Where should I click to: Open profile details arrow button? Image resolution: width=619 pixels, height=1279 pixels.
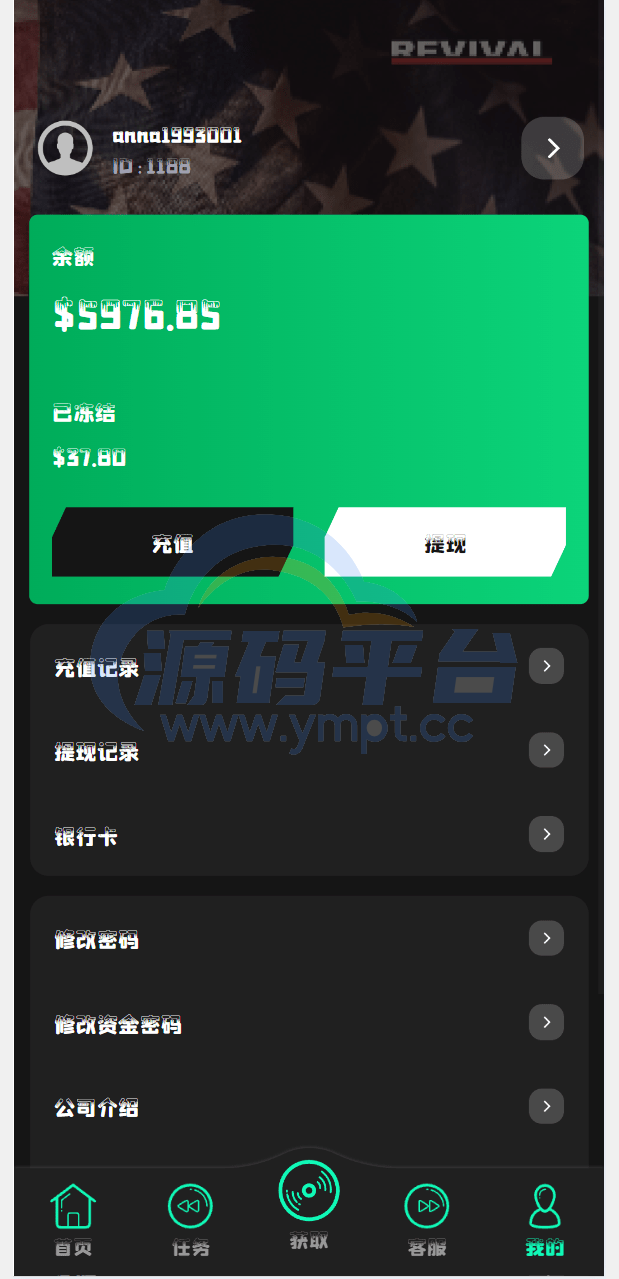pos(552,148)
